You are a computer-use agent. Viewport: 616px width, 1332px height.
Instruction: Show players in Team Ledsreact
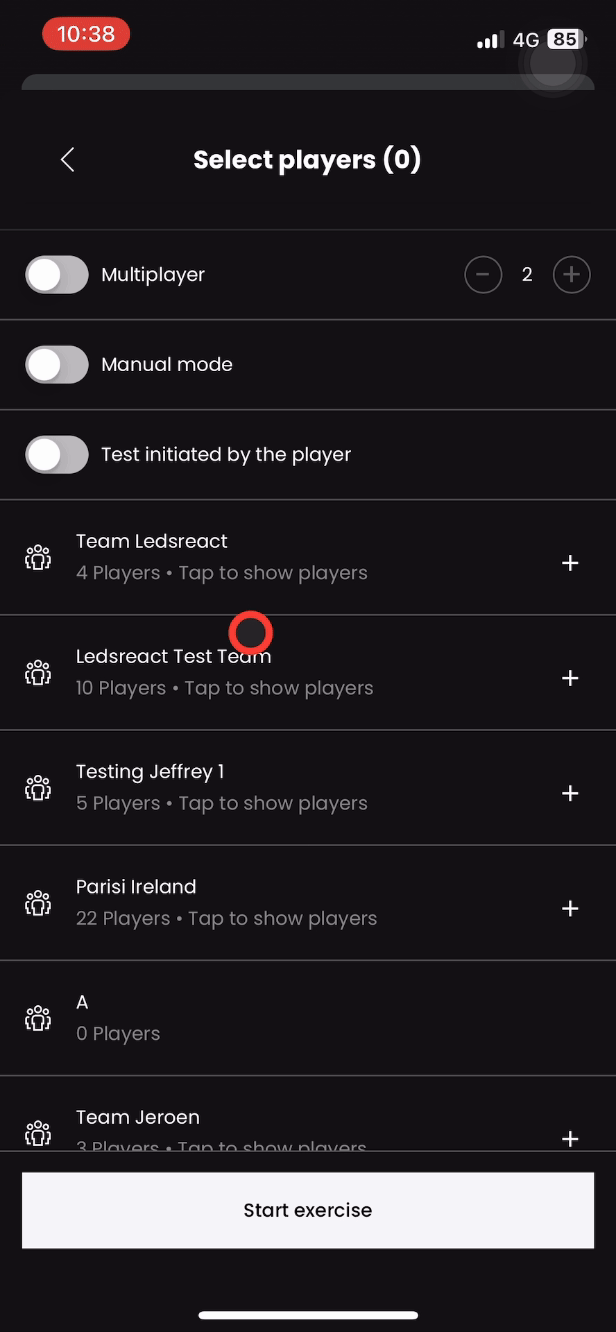coord(222,558)
